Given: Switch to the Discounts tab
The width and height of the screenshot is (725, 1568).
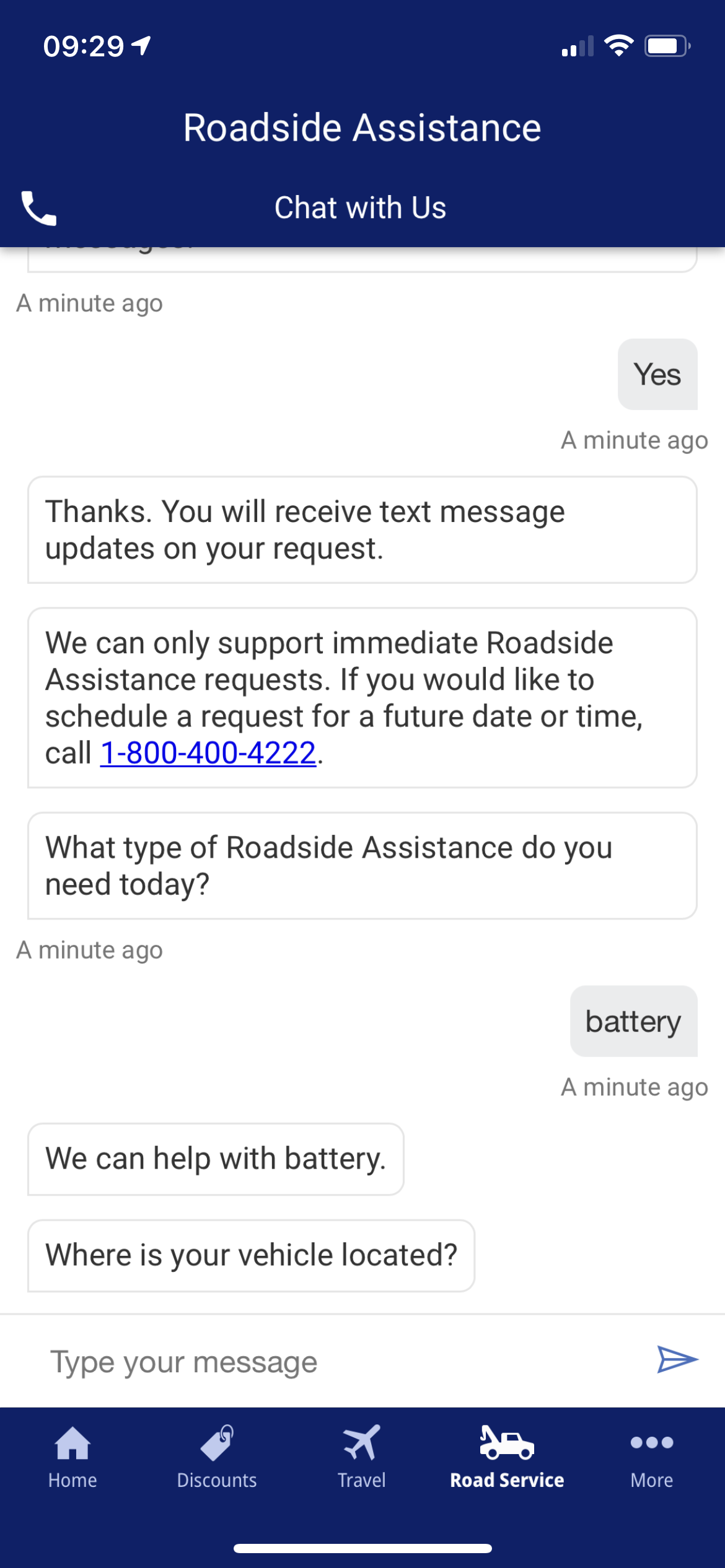Looking at the screenshot, I should pyautogui.click(x=217, y=1457).
